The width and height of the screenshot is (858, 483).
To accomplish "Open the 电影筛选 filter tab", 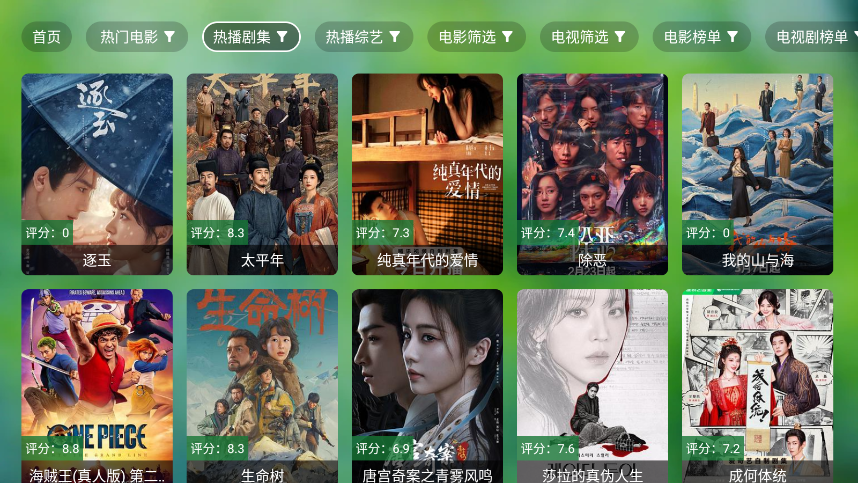I will click(x=476, y=37).
